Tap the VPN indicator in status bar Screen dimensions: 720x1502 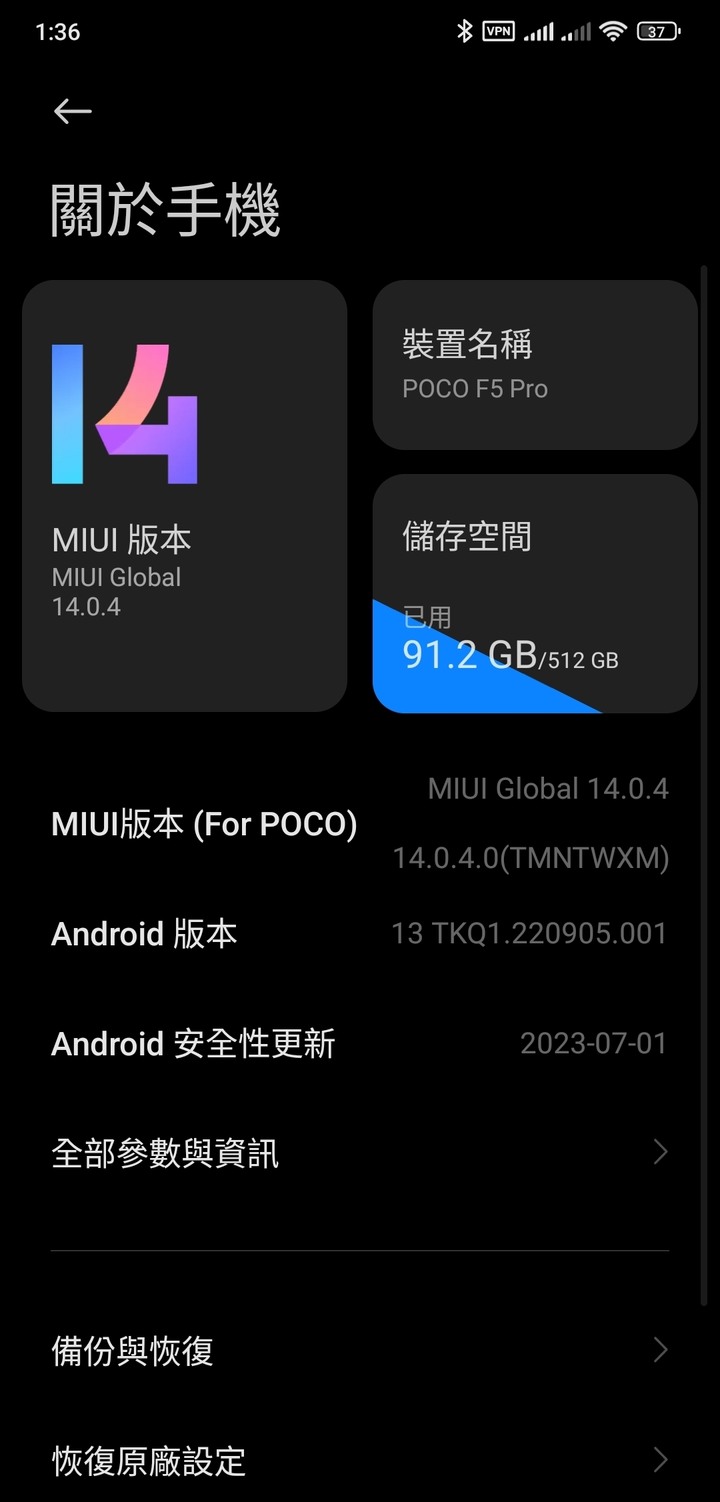coord(498,31)
